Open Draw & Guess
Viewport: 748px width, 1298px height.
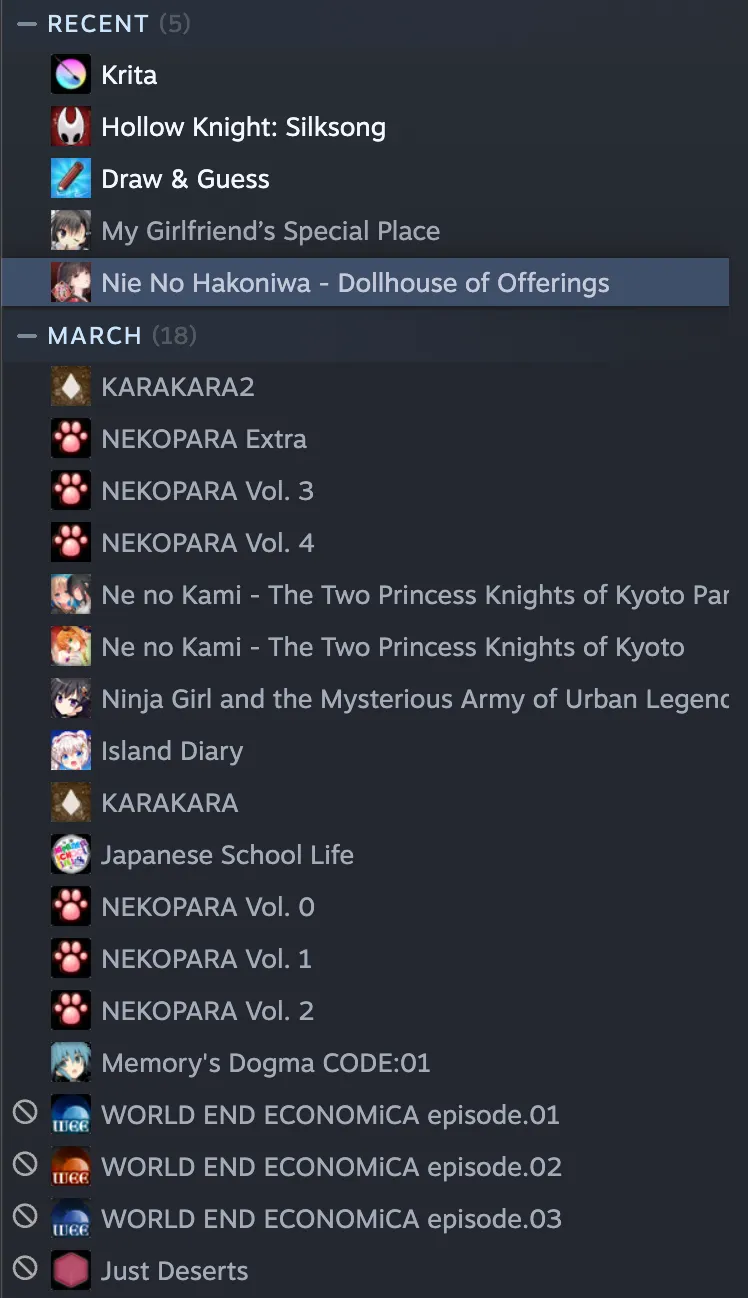click(185, 179)
